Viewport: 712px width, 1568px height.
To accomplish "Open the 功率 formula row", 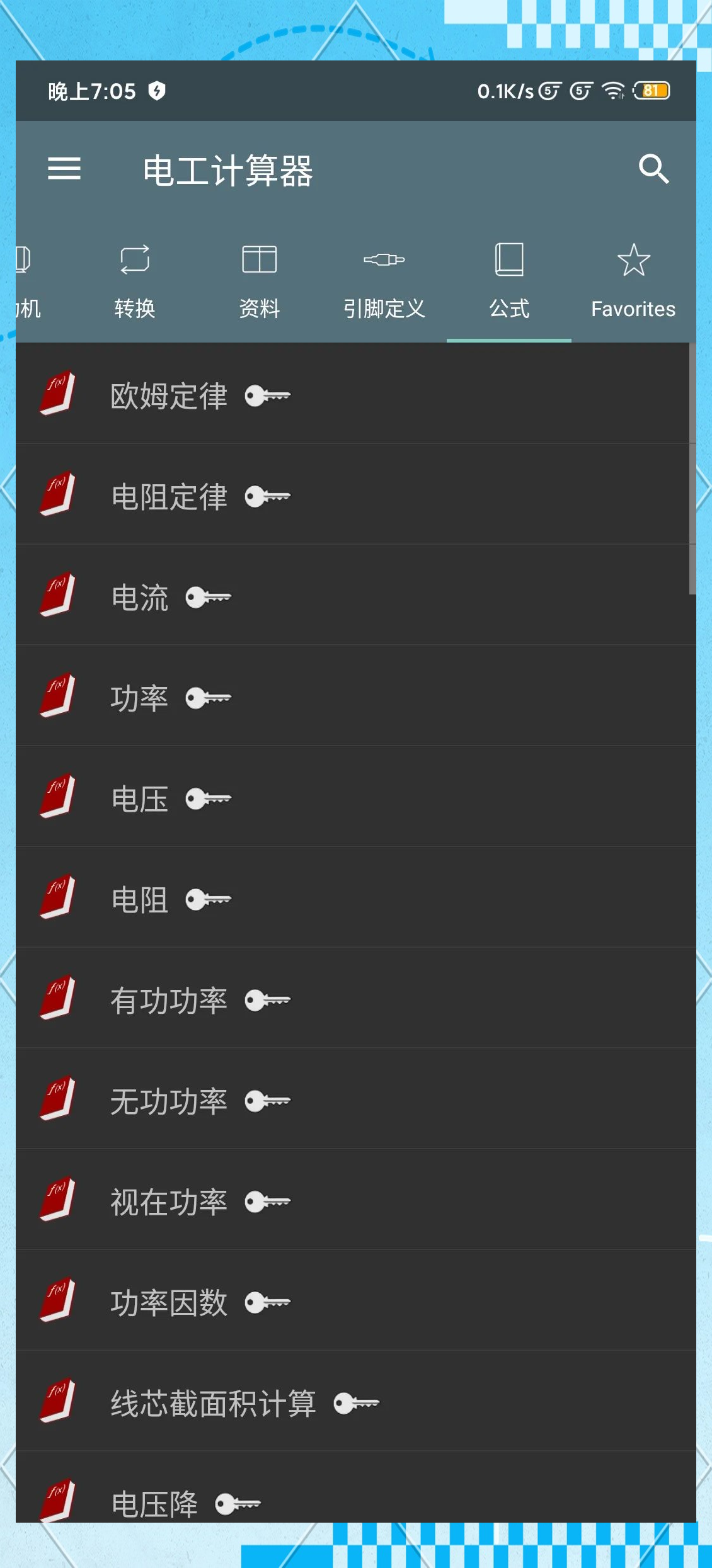I will tap(140, 698).
